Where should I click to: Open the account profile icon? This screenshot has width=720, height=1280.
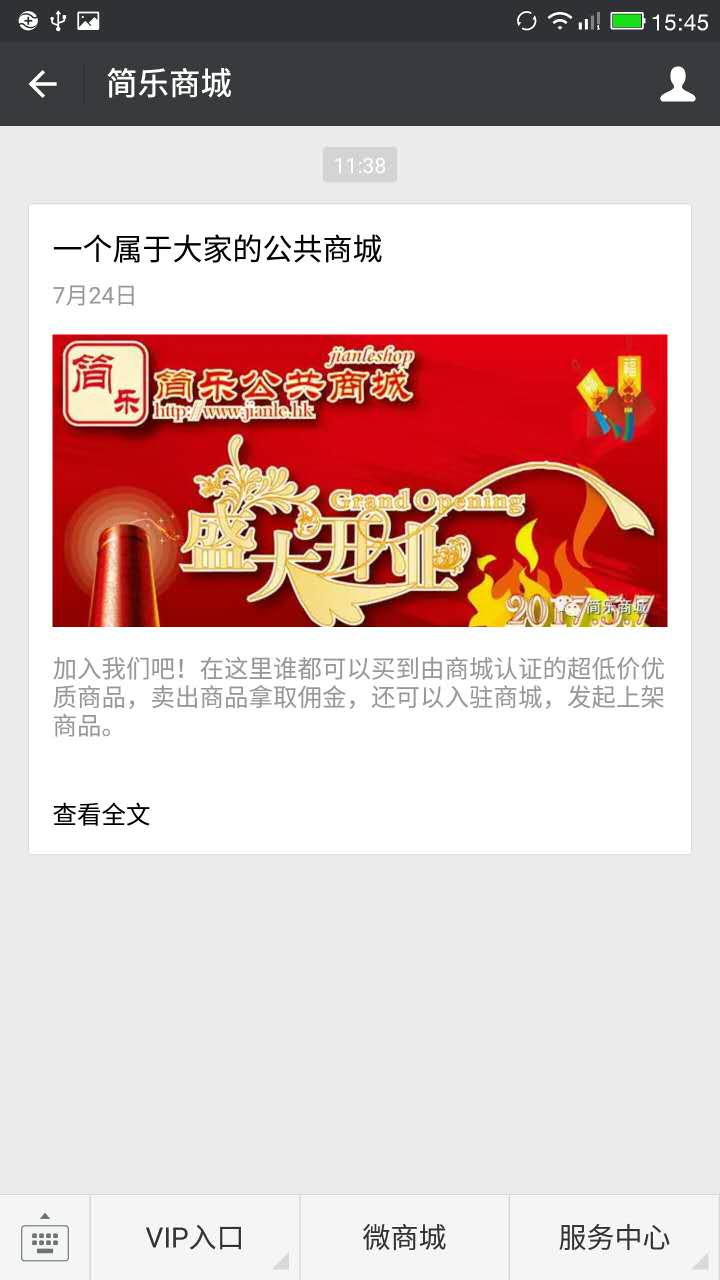(677, 85)
